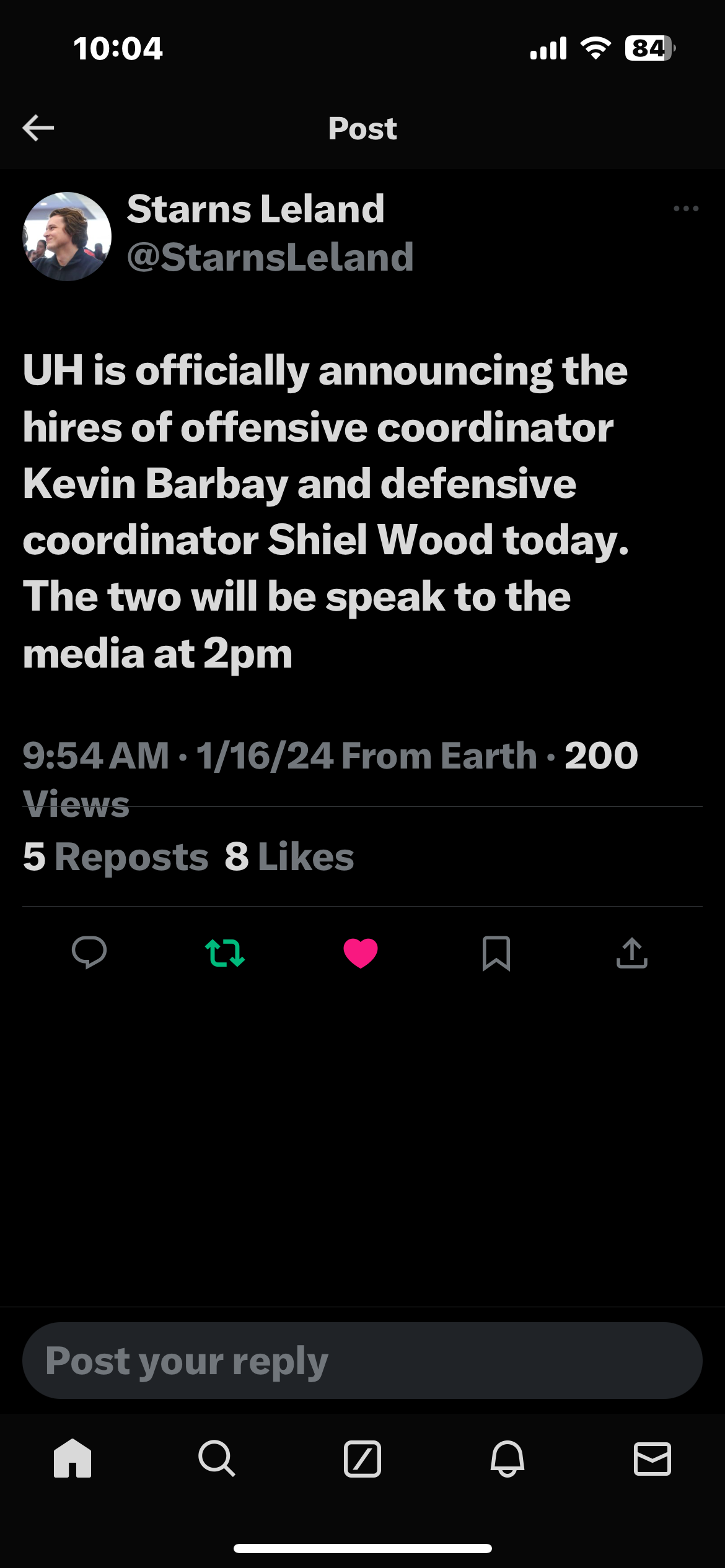725x1568 pixels.
Task: Open the @StarnsLeland profile handle
Action: click(x=270, y=257)
